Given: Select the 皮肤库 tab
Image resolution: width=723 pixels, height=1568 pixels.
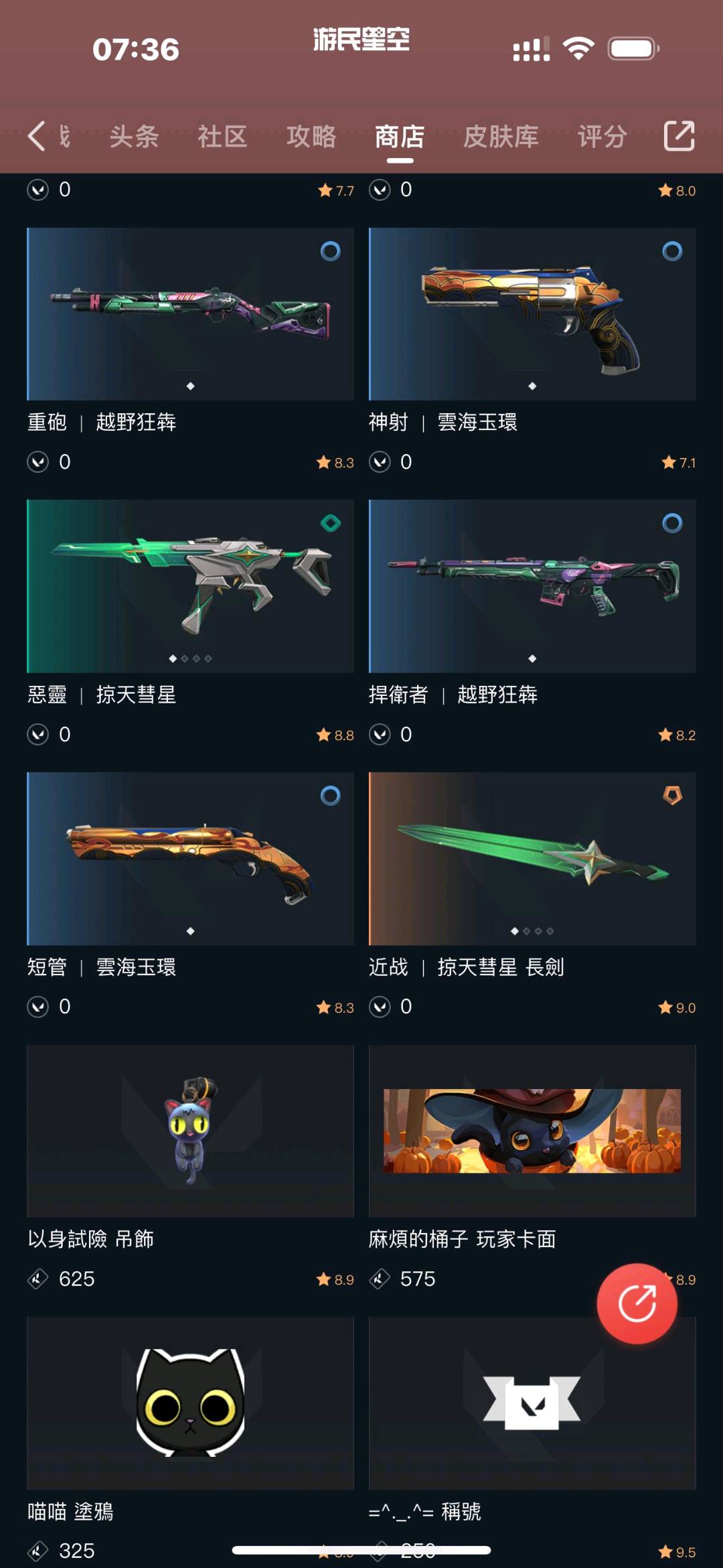Looking at the screenshot, I should click(501, 137).
